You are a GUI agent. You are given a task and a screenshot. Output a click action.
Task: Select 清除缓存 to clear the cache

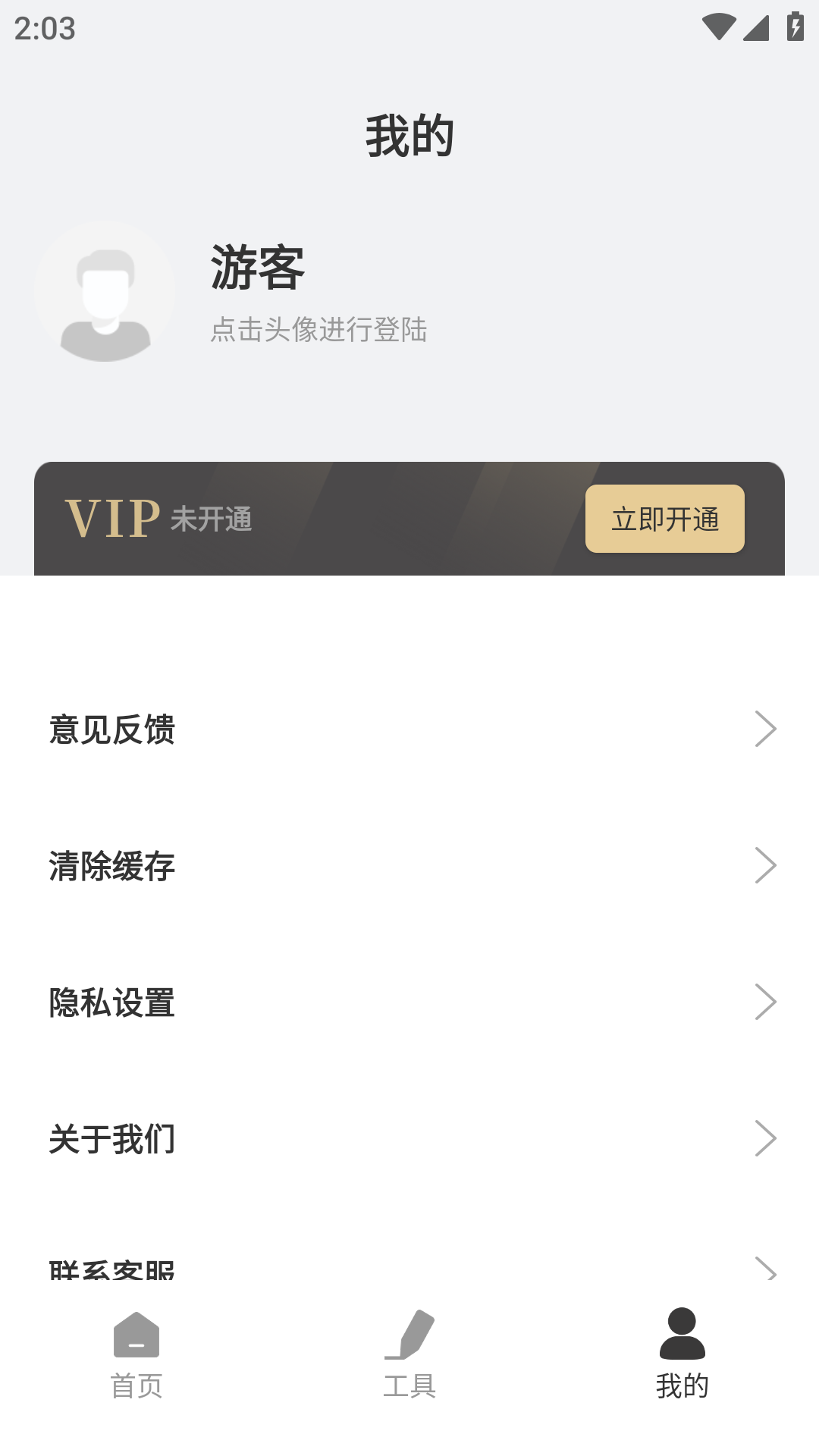409,865
